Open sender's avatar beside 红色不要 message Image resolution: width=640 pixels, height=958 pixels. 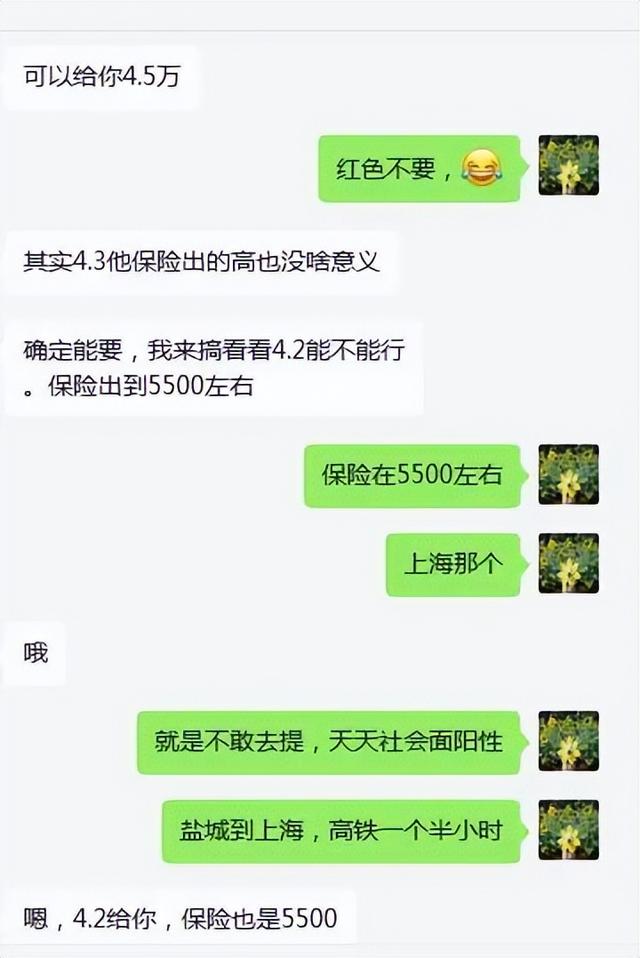(x=568, y=166)
